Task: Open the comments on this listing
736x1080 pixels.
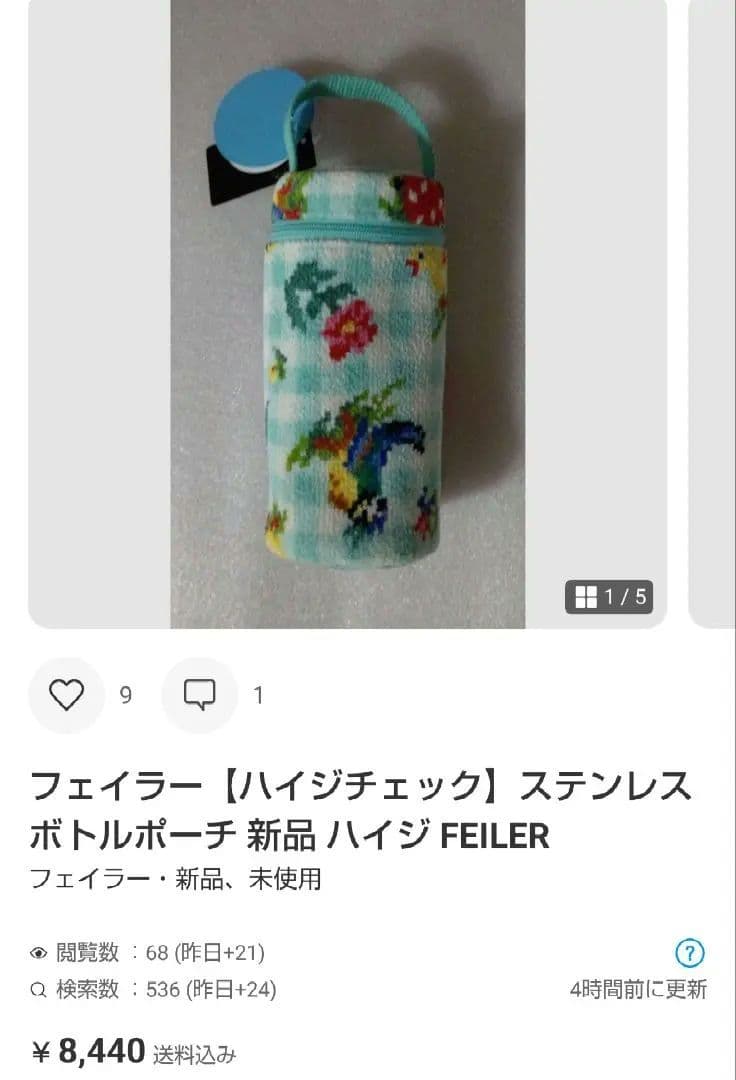Action: click(x=200, y=695)
